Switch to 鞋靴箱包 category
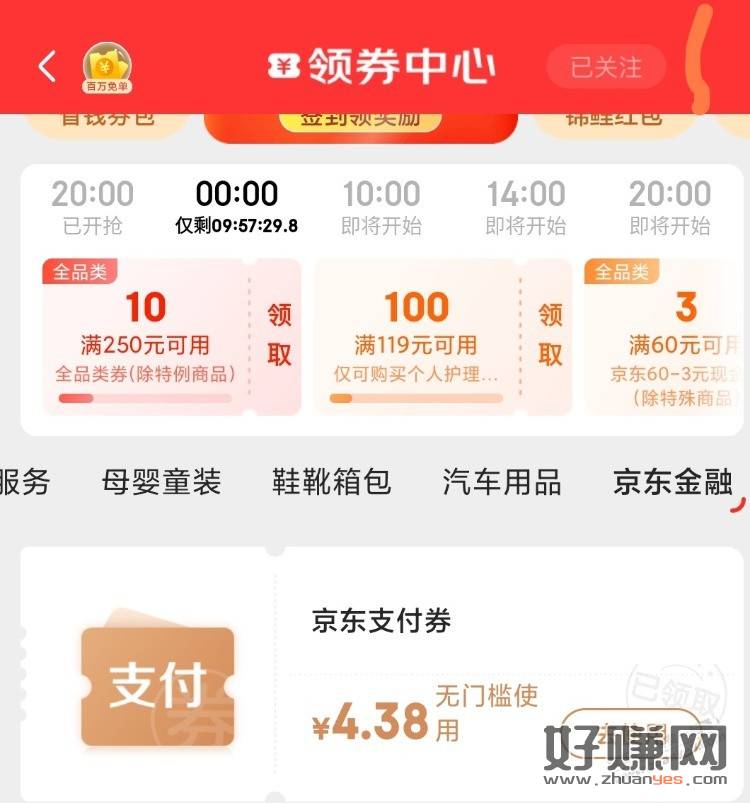This screenshot has height=803, width=750. [x=331, y=483]
